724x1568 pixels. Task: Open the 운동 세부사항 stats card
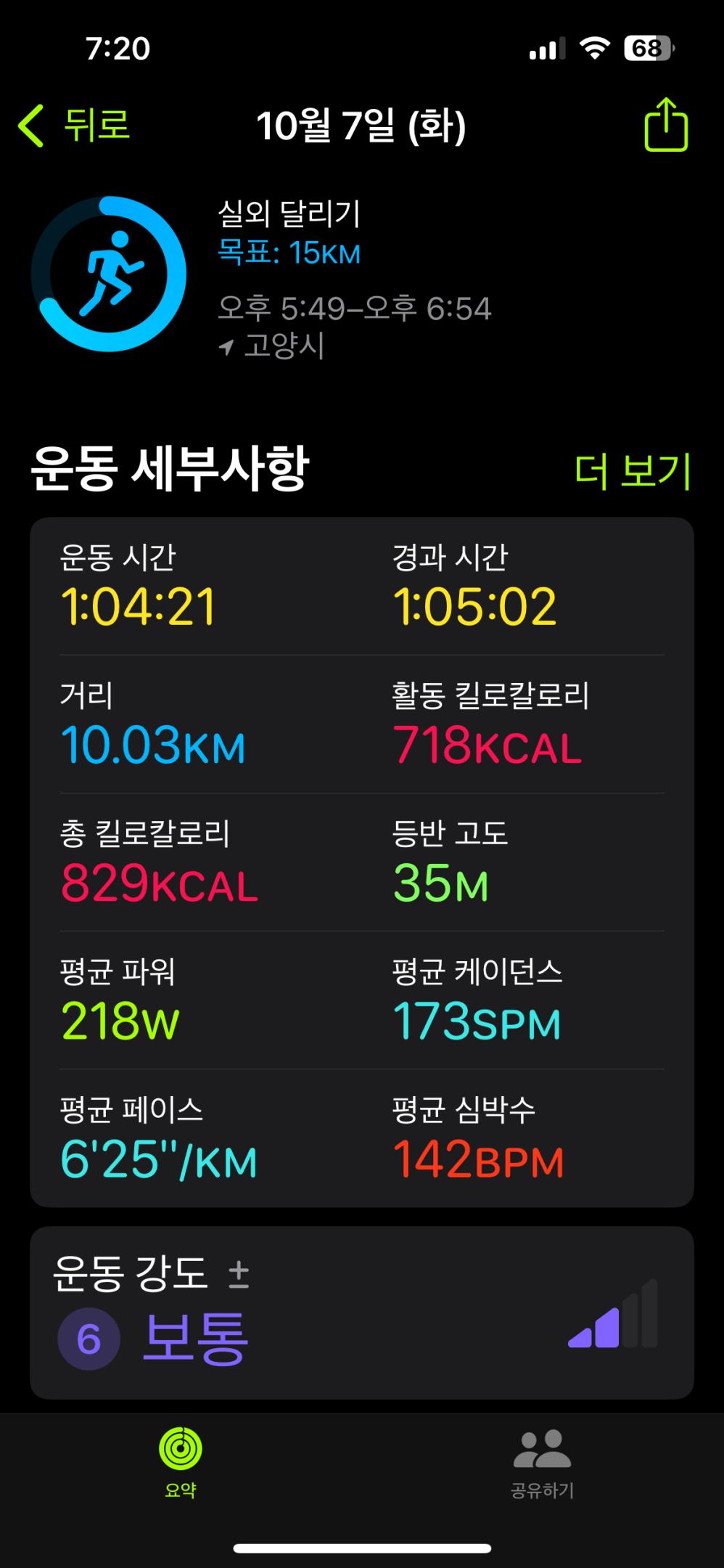point(361,861)
